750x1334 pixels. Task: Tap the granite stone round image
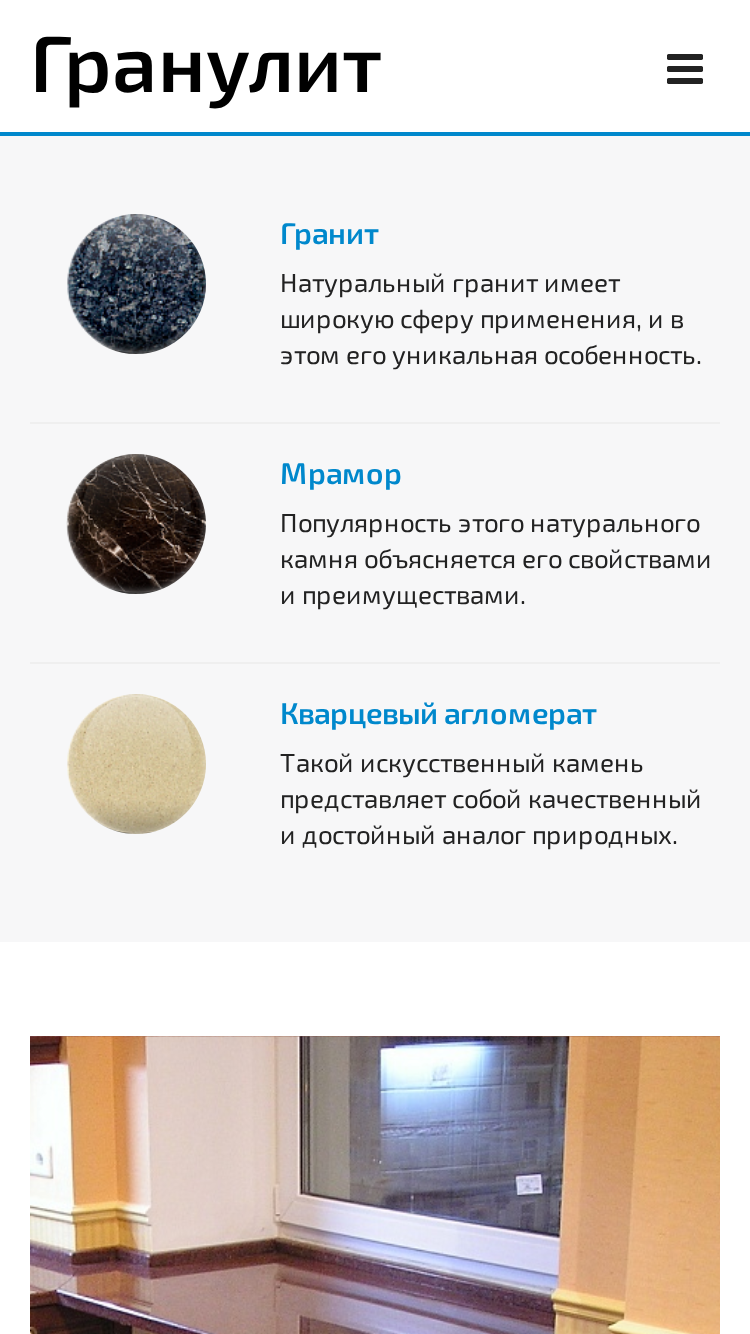click(x=137, y=284)
